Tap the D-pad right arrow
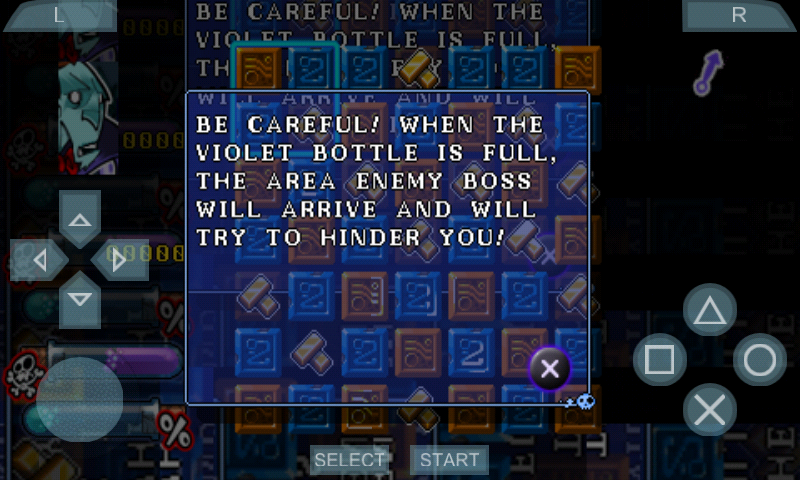800x480 pixels. [119, 261]
